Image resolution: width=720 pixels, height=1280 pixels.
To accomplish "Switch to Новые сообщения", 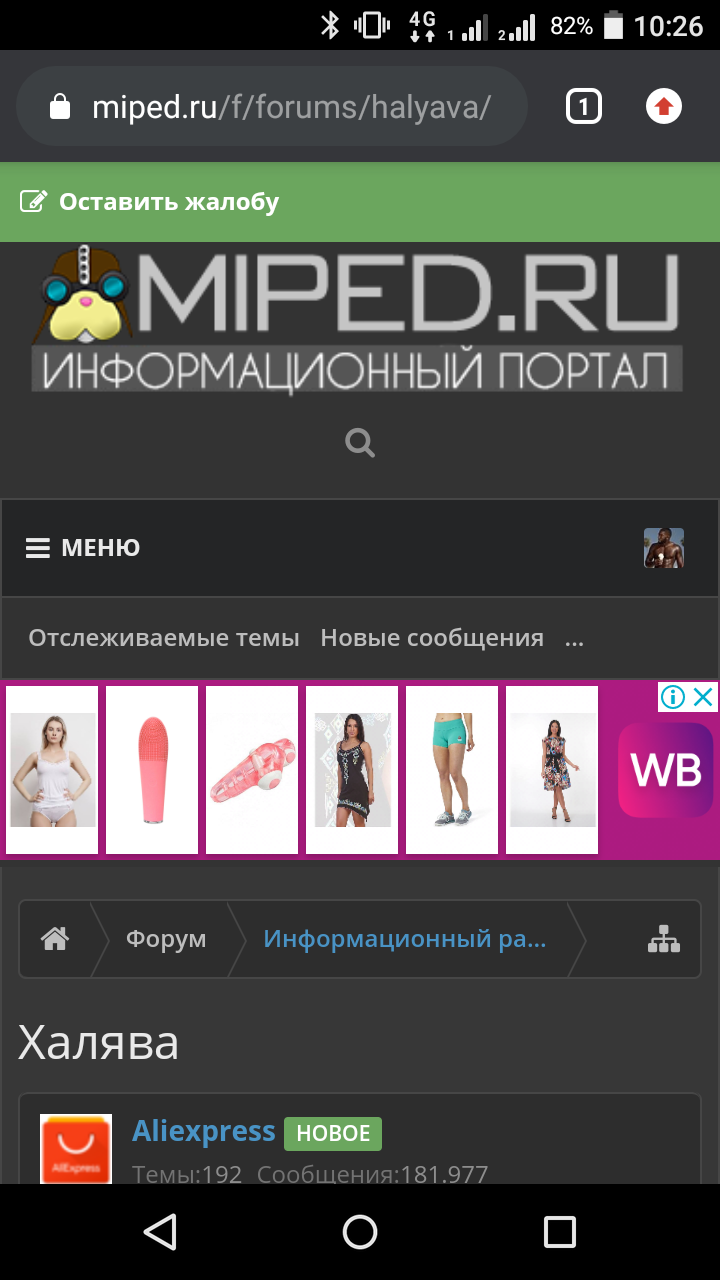I will pyautogui.click(x=432, y=638).
